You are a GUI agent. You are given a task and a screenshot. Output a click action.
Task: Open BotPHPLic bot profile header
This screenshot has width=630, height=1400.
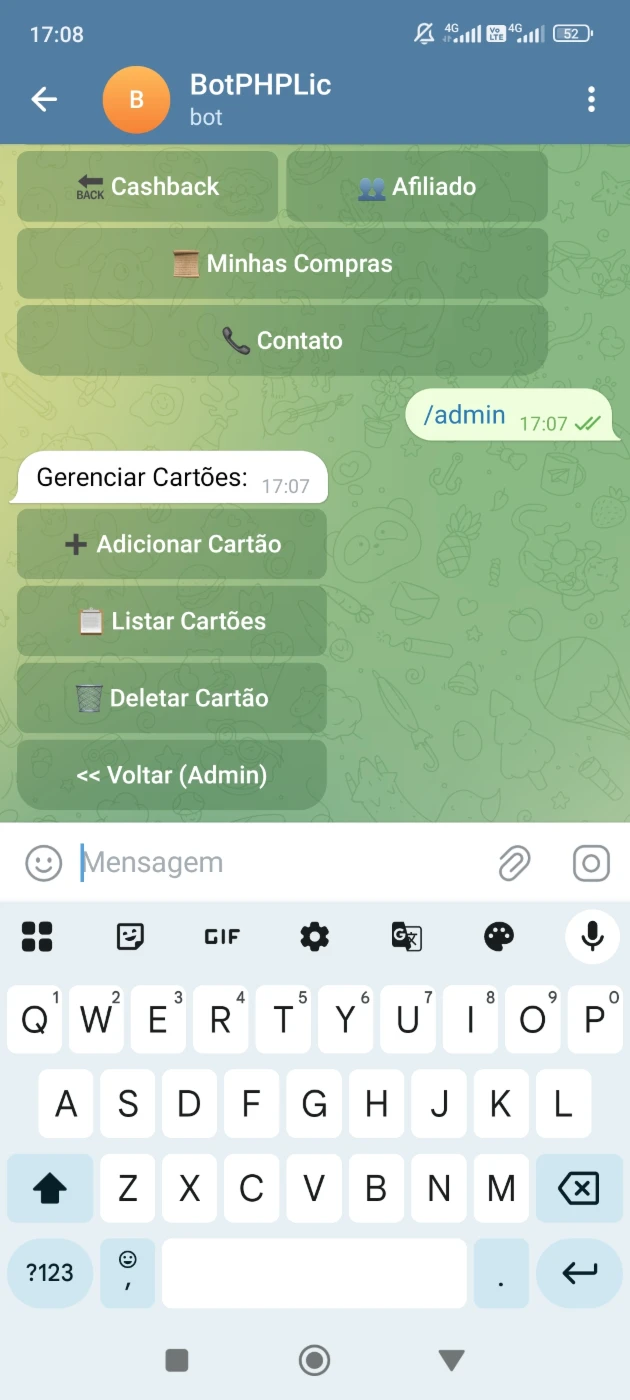tap(261, 99)
